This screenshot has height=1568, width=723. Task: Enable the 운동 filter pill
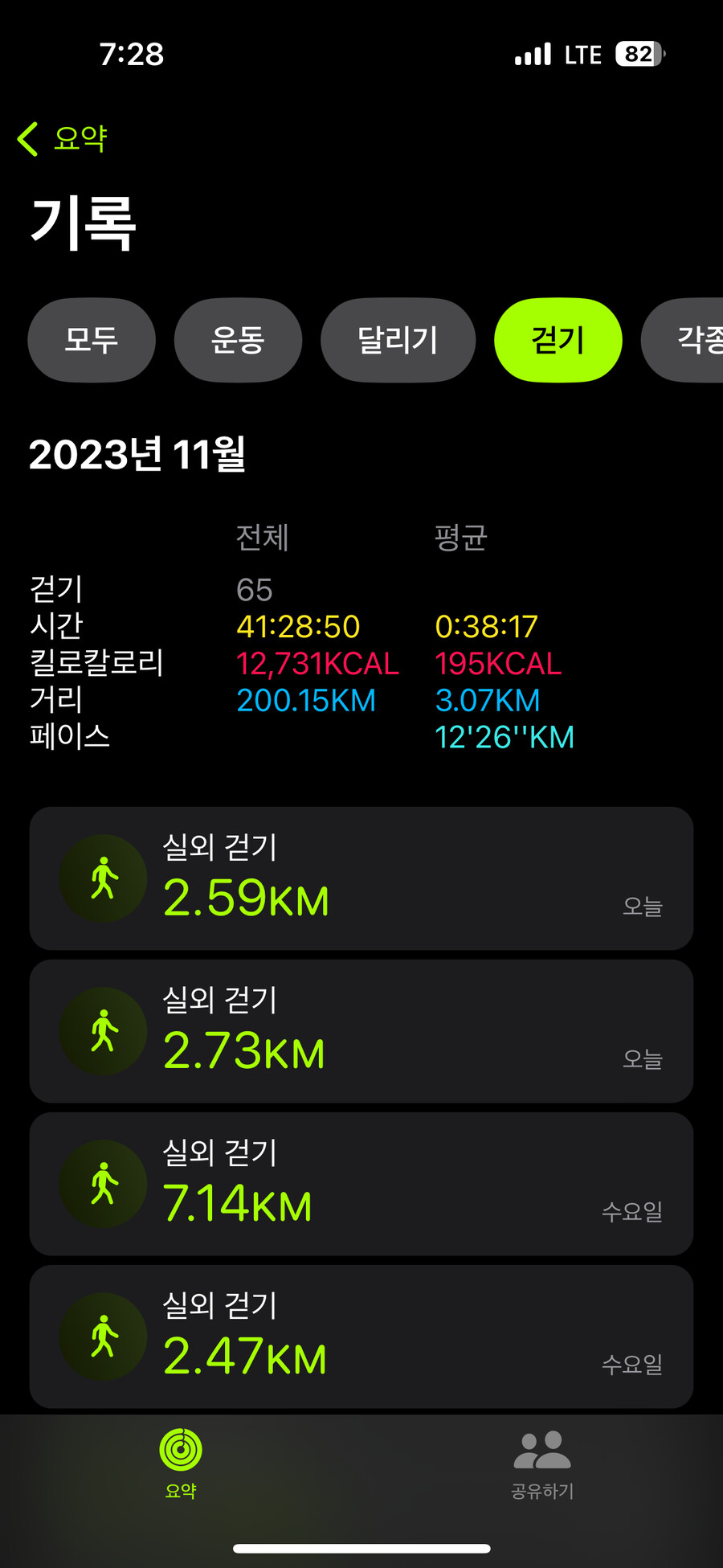tap(238, 340)
